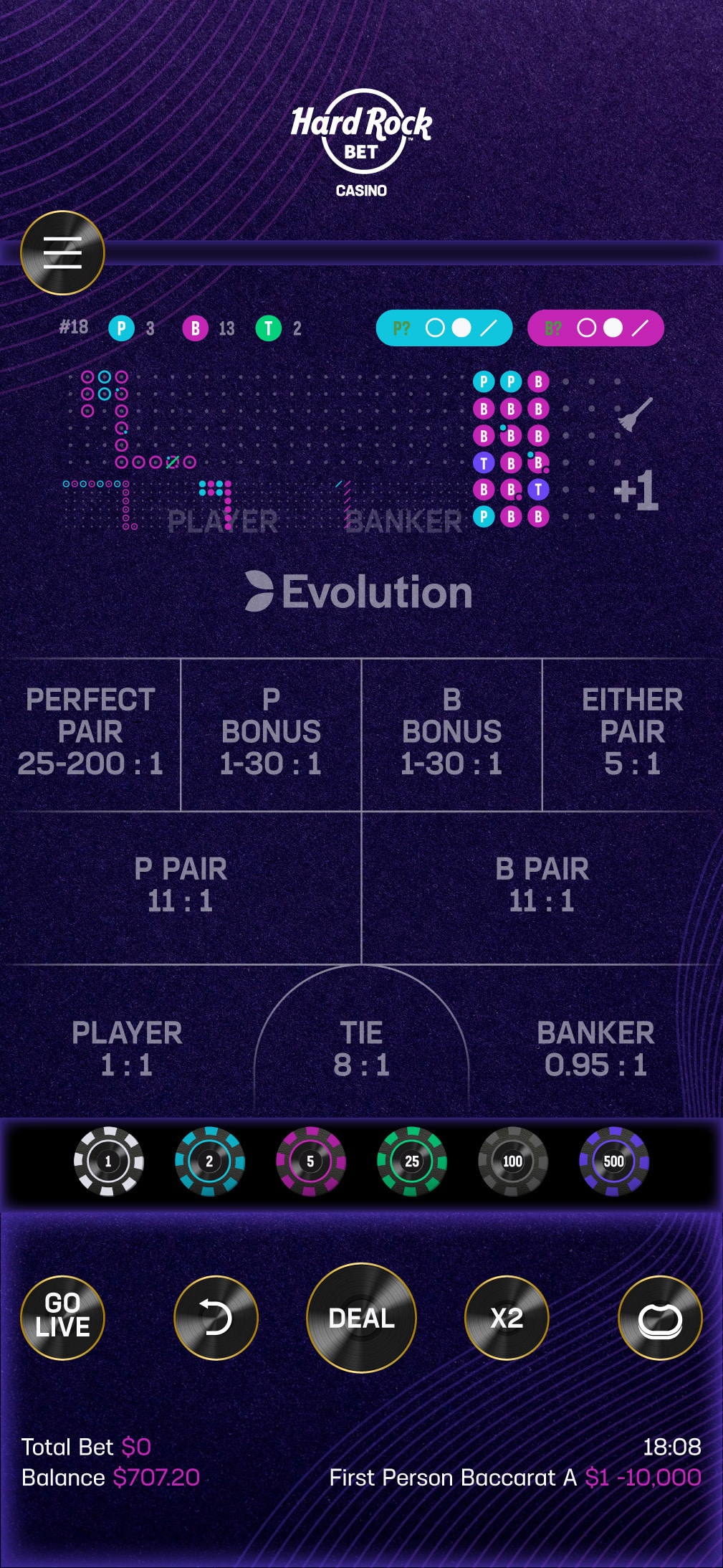Pick the 25 chip
723x1568 pixels.
412,1161
